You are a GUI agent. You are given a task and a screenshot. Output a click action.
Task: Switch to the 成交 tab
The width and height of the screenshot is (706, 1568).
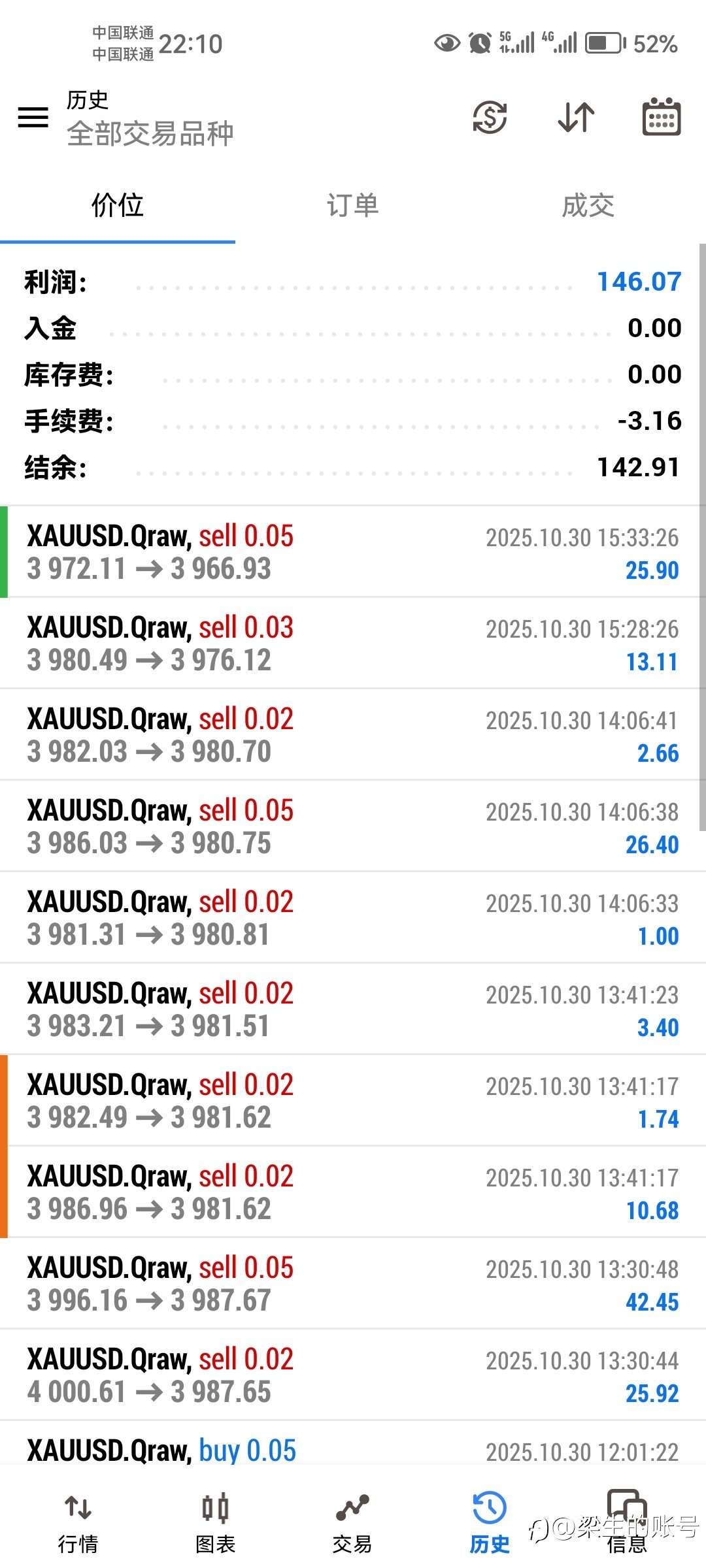(x=587, y=204)
